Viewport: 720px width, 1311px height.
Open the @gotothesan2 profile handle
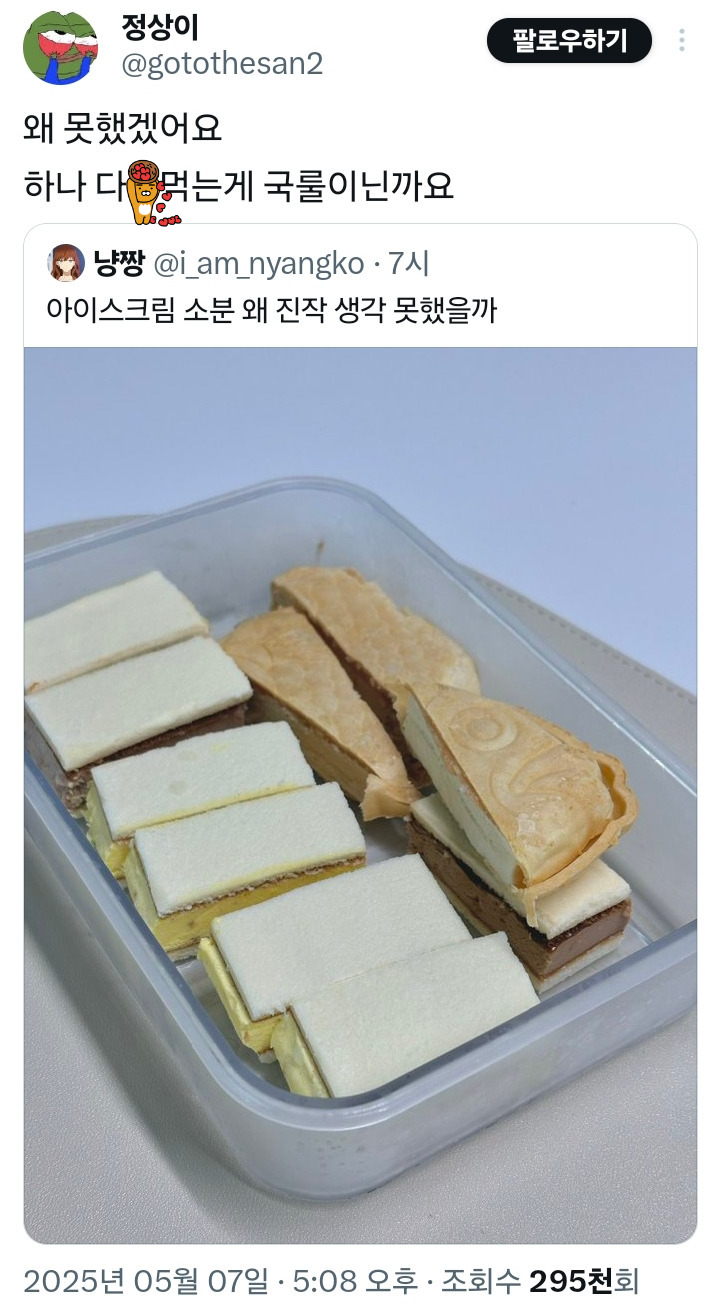pyautogui.click(x=222, y=66)
